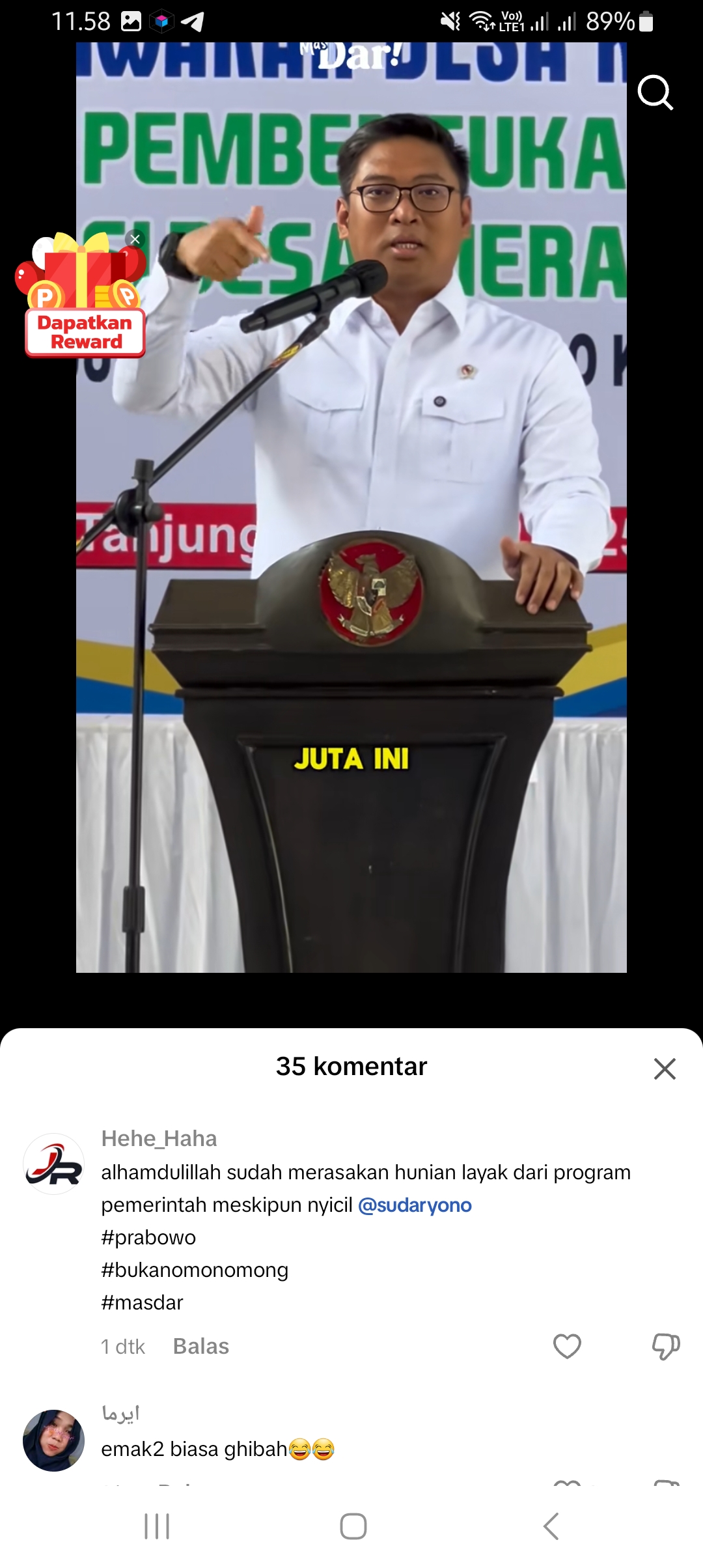Open Hehe_Haha's profile picture

click(53, 1164)
